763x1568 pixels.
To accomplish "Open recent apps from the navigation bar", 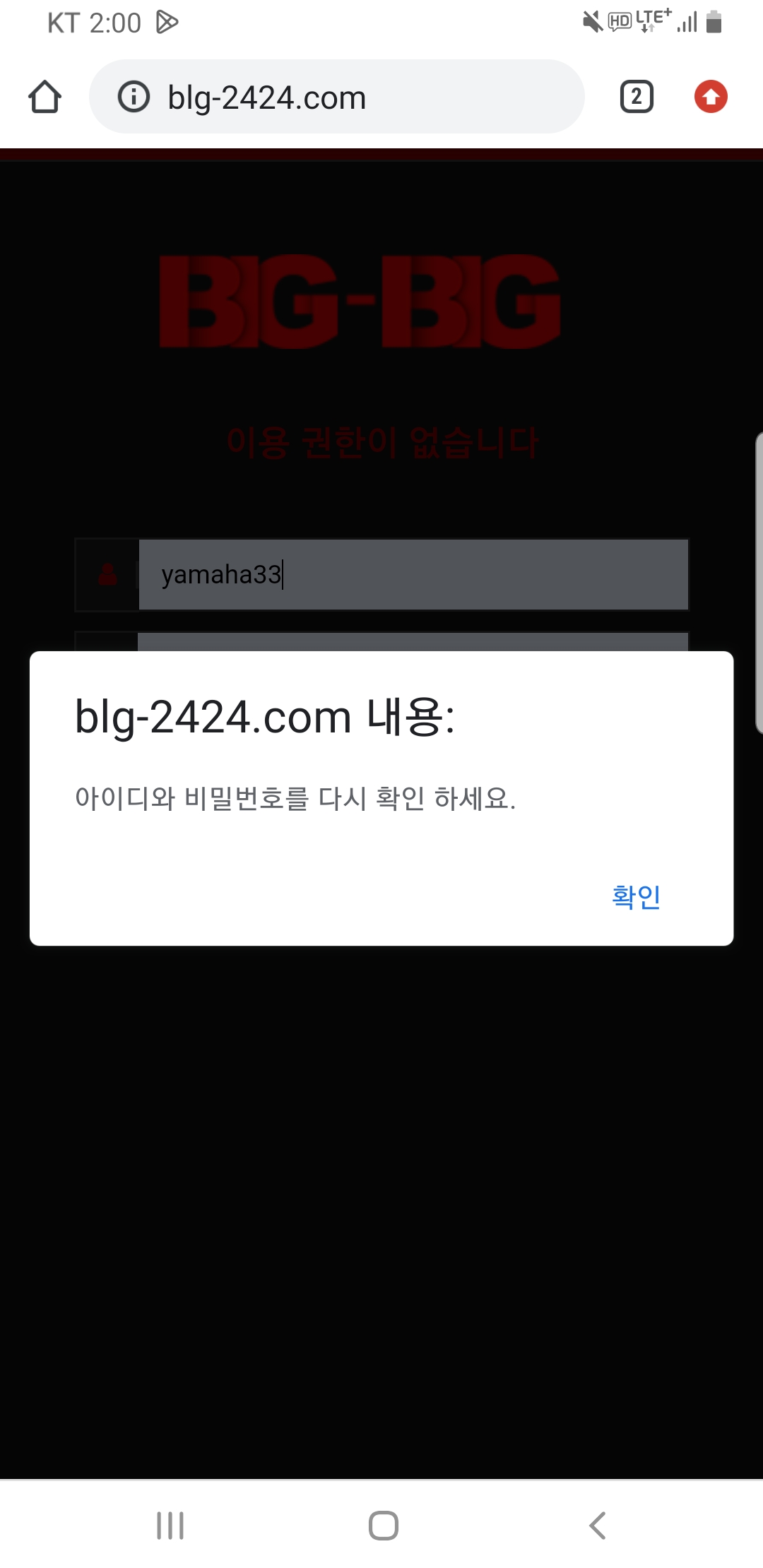I will tap(170, 1526).
